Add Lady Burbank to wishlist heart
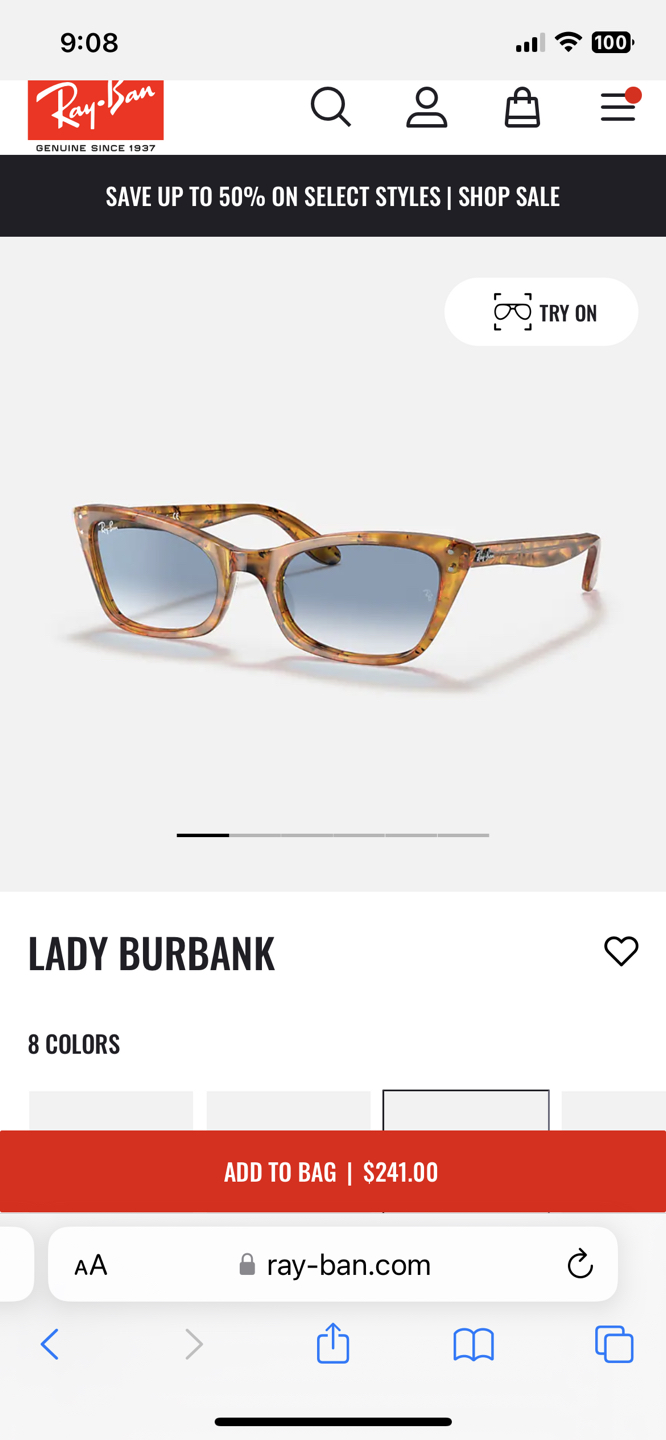 621,951
